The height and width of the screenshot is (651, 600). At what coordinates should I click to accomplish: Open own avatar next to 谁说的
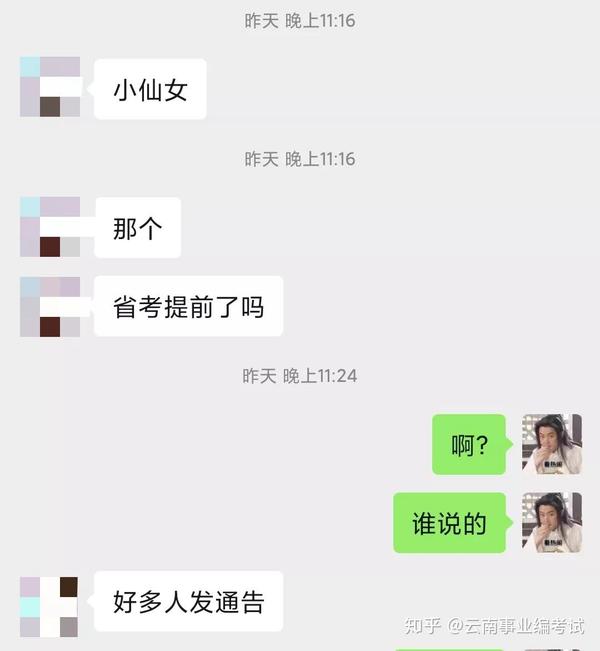coord(551,522)
